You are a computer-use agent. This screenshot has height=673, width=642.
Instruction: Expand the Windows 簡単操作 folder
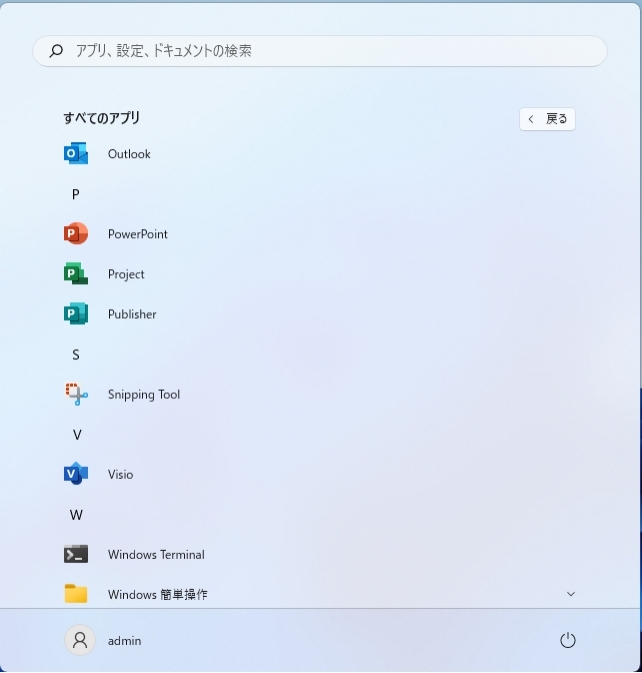(x=158, y=594)
